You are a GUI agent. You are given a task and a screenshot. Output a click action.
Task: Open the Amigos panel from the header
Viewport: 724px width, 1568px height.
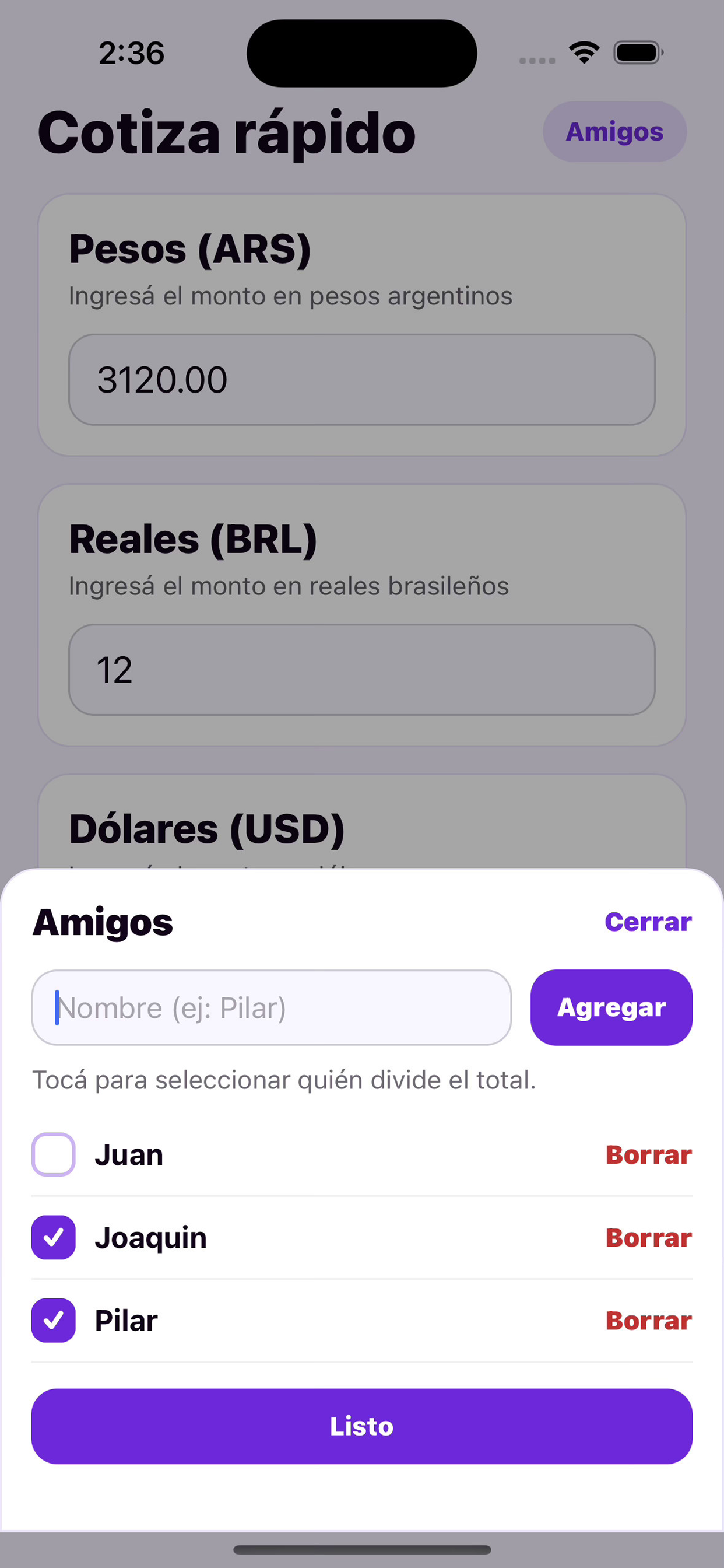[614, 131]
